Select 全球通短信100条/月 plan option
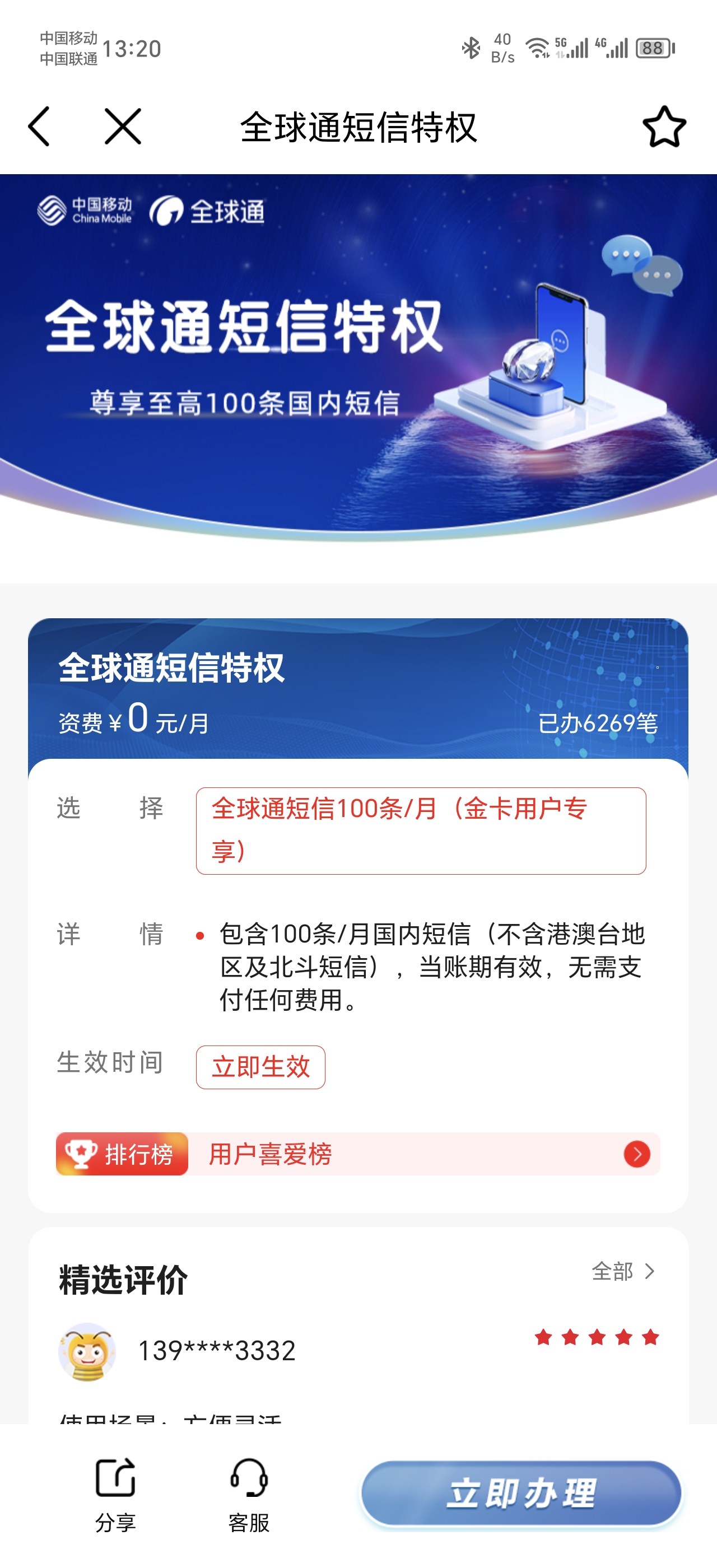This screenshot has height=1568, width=717. (421, 830)
